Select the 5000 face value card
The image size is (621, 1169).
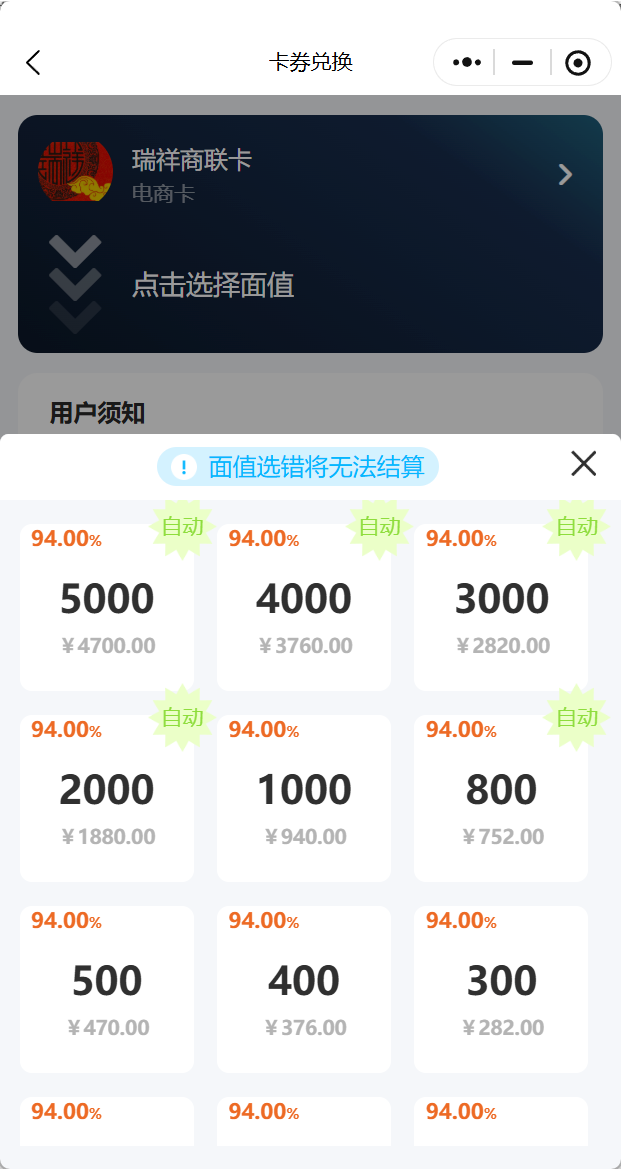coord(107,608)
